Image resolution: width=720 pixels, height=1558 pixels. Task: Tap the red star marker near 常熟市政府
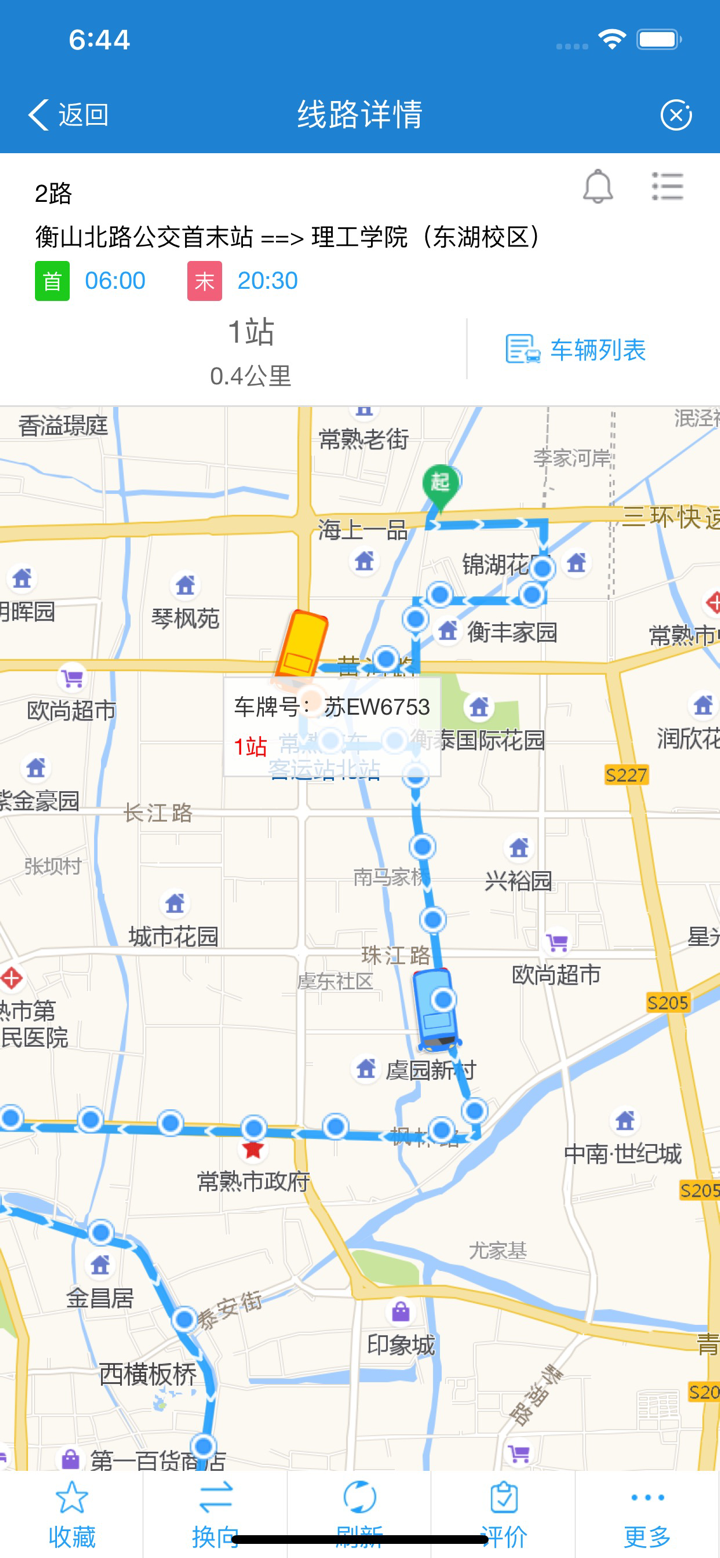[250, 1149]
